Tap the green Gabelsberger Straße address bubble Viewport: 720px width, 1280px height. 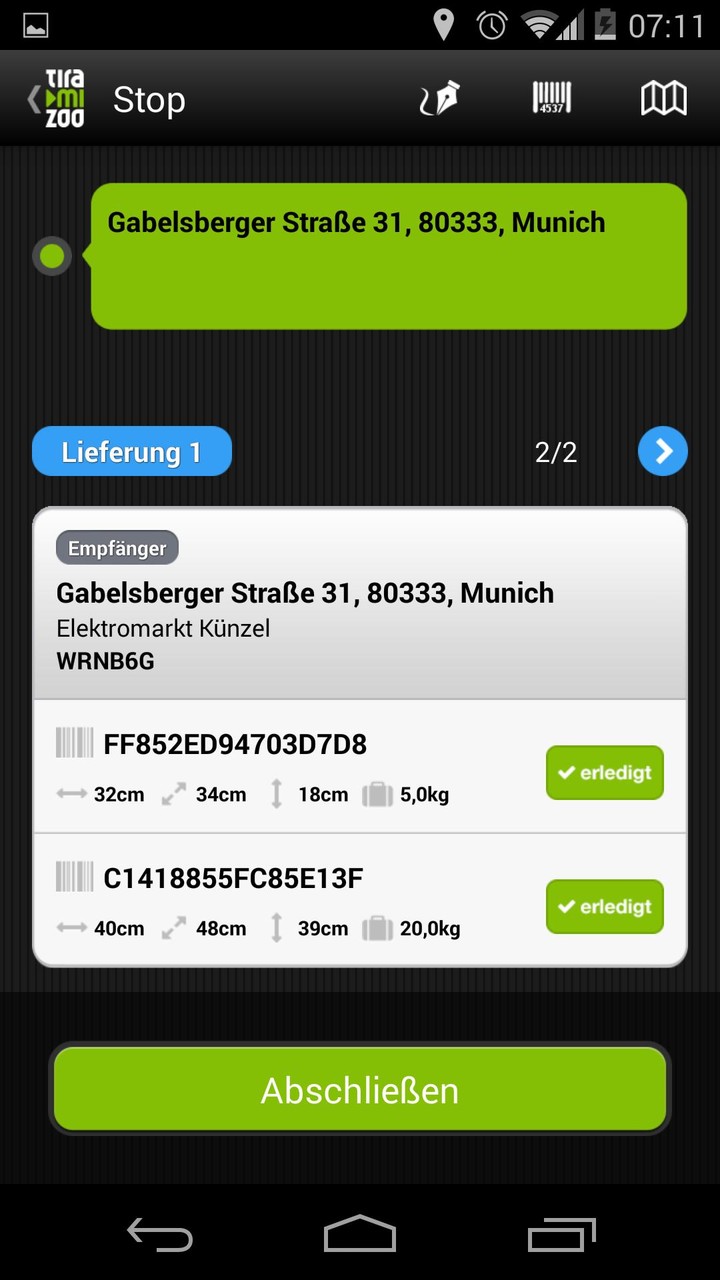388,256
